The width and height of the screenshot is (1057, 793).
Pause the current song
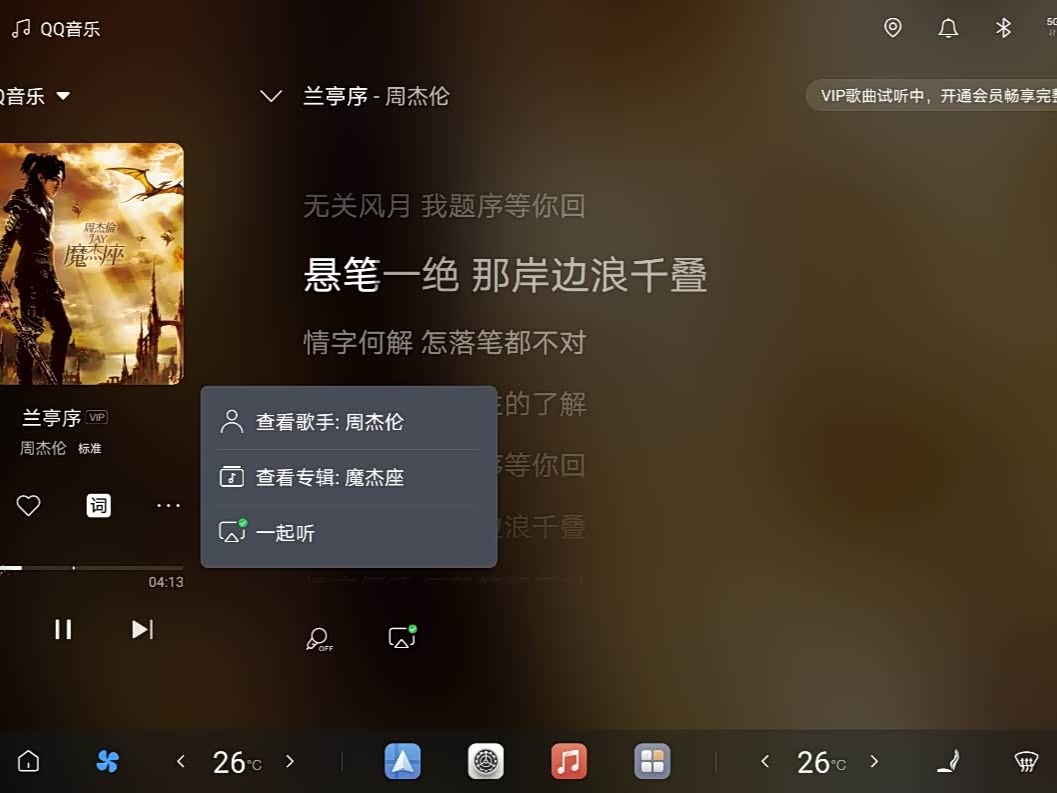63,629
